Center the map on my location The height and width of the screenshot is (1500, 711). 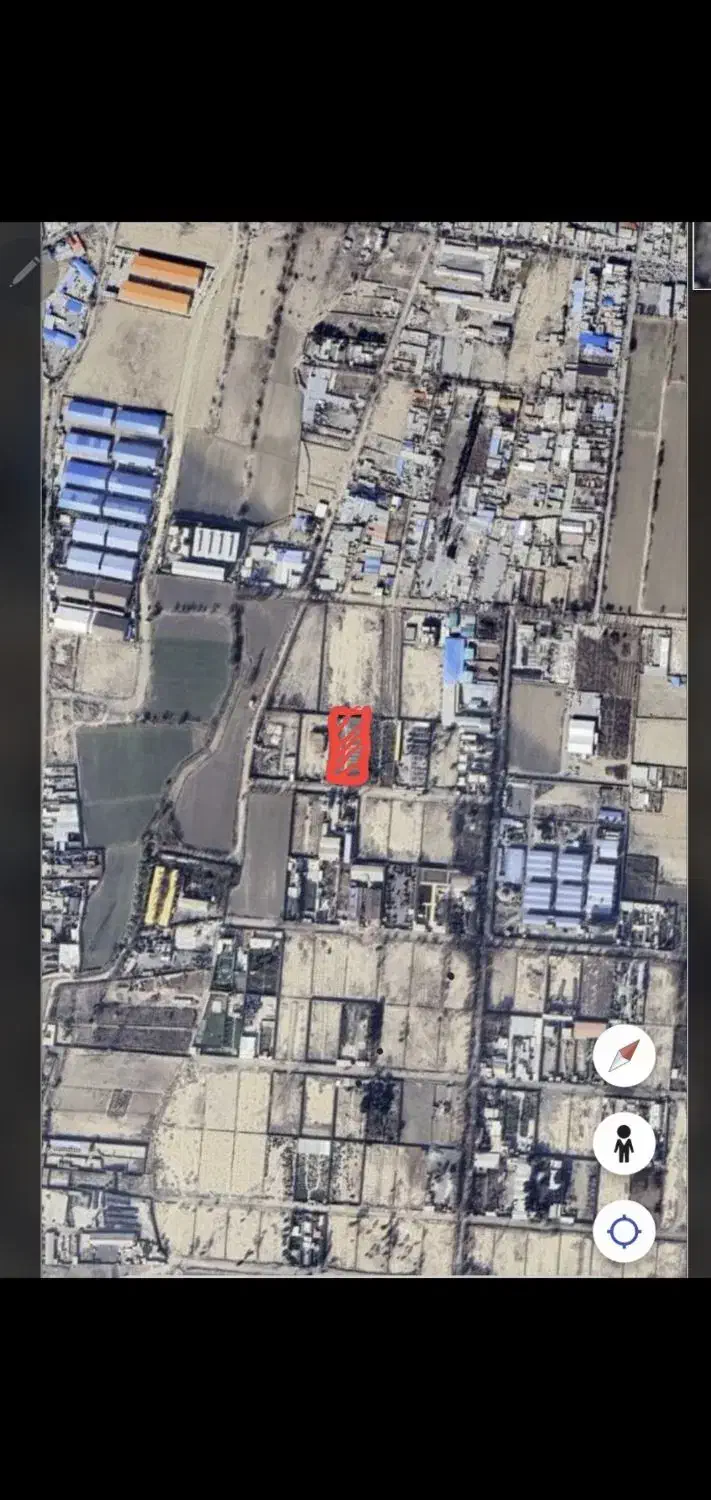pos(624,1231)
